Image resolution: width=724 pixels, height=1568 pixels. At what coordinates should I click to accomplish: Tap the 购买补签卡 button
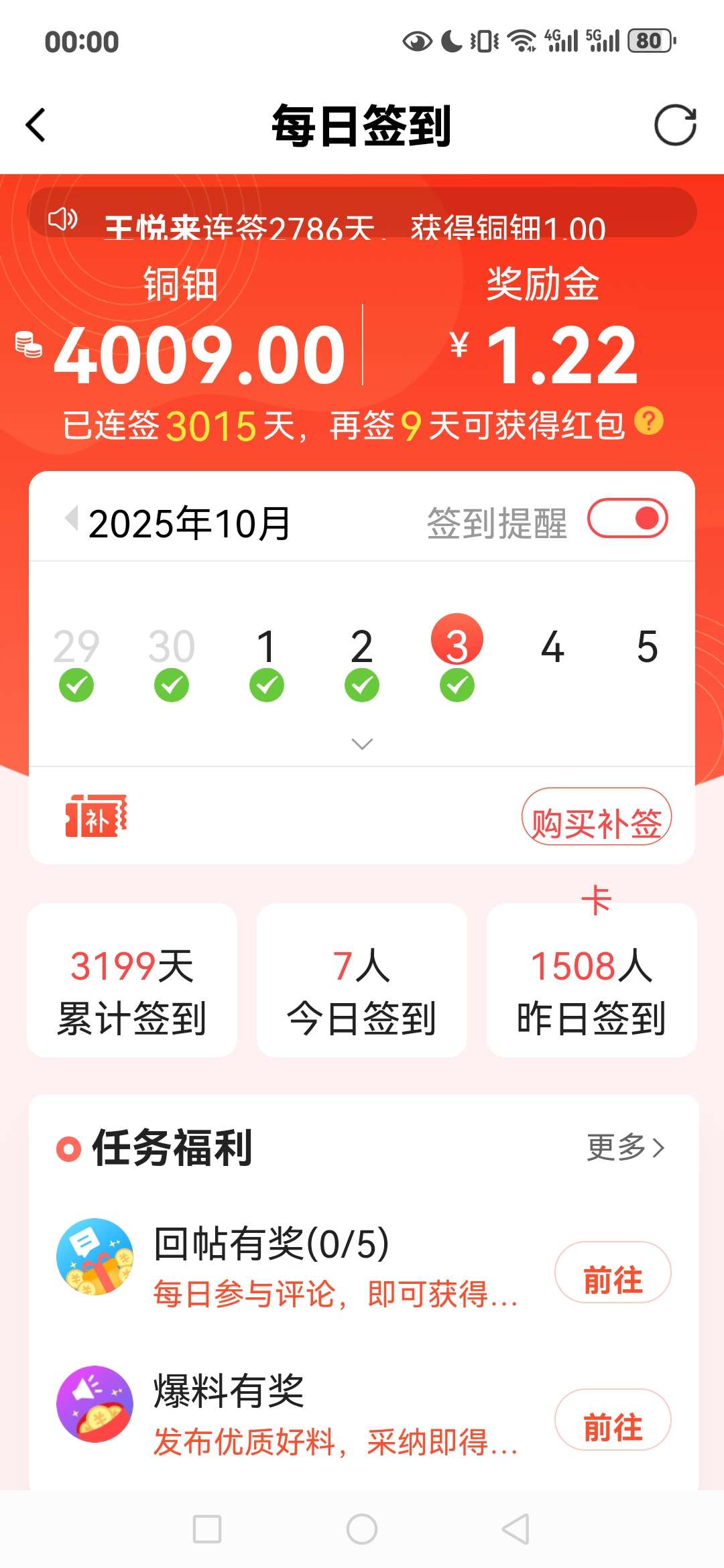[596, 818]
